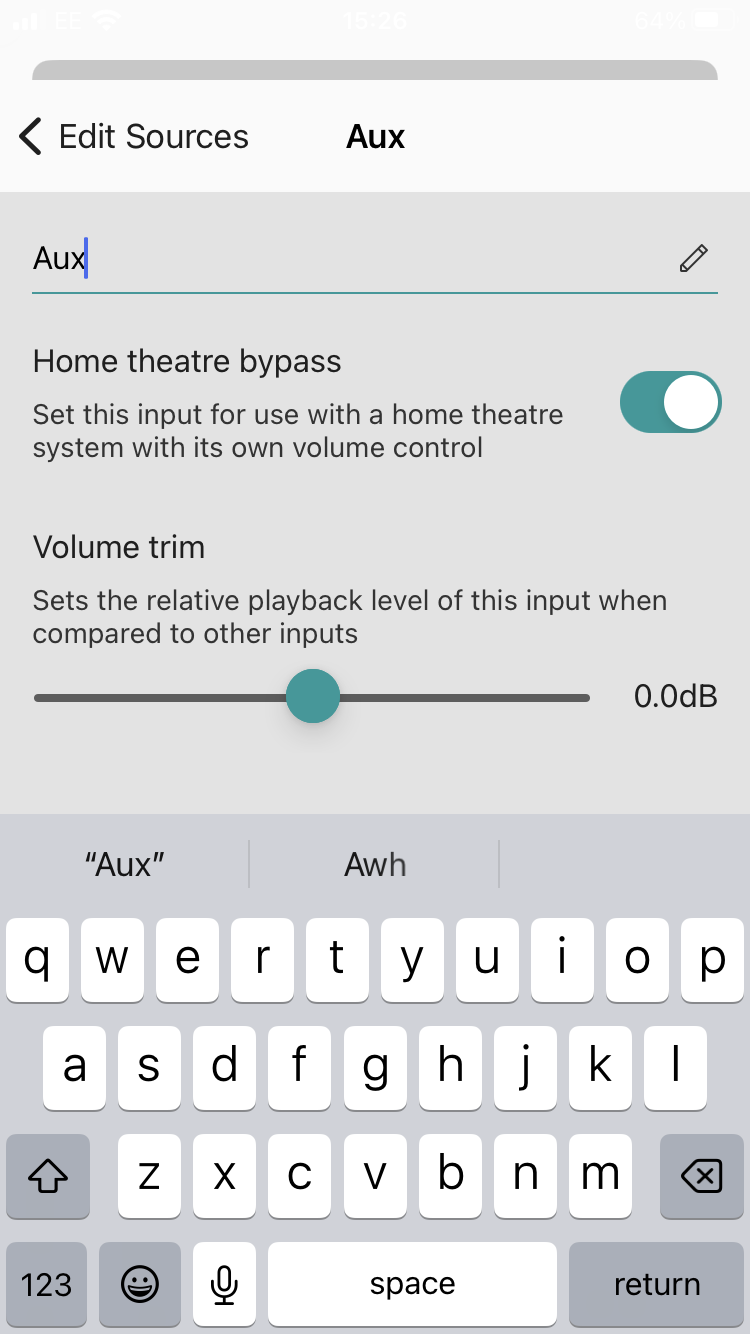Tap the Volume trim slider handle
The height and width of the screenshot is (1334, 750).
coord(313,696)
